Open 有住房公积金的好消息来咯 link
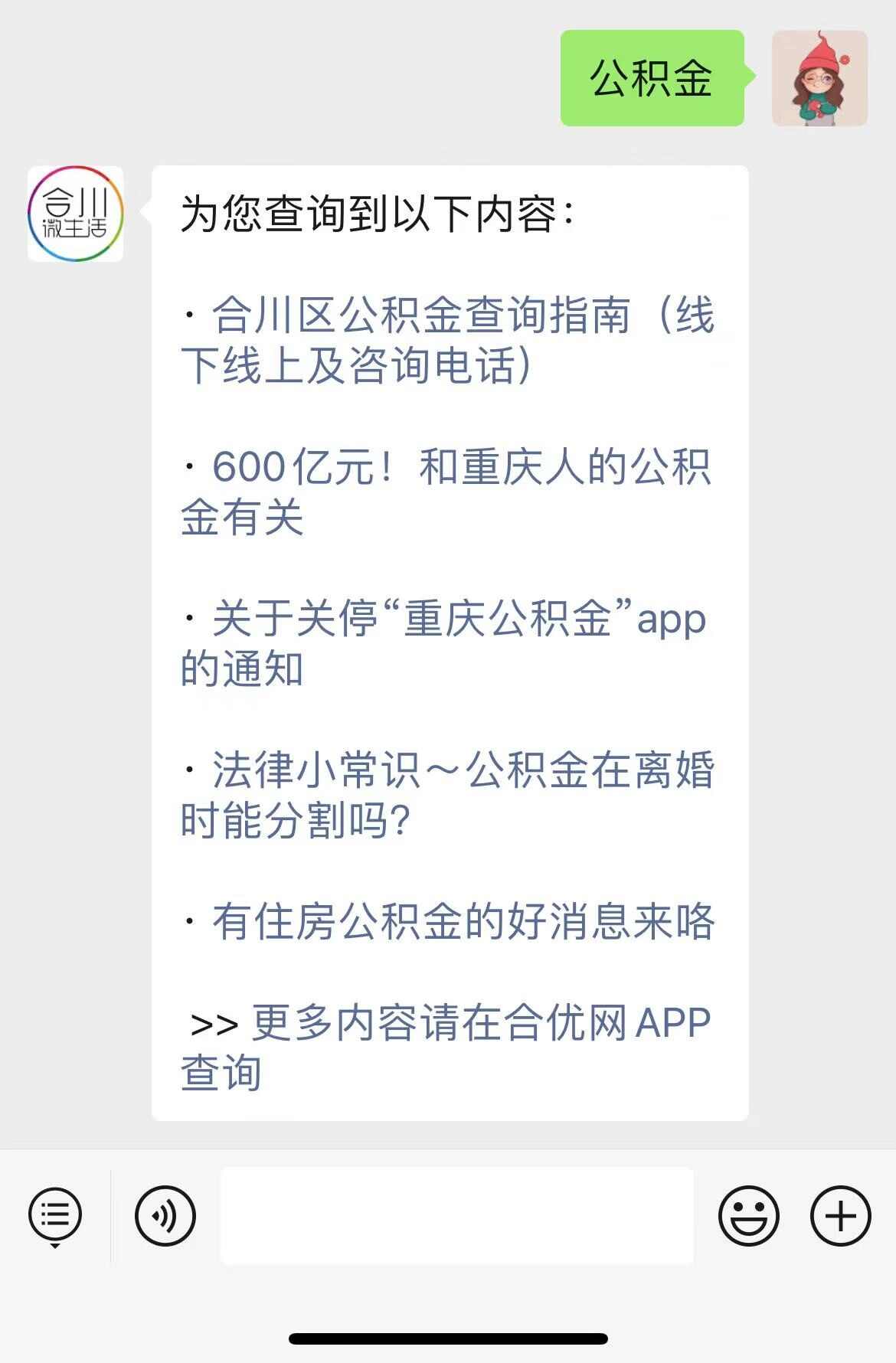The width and height of the screenshot is (896, 1363). (x=463, y=921)
